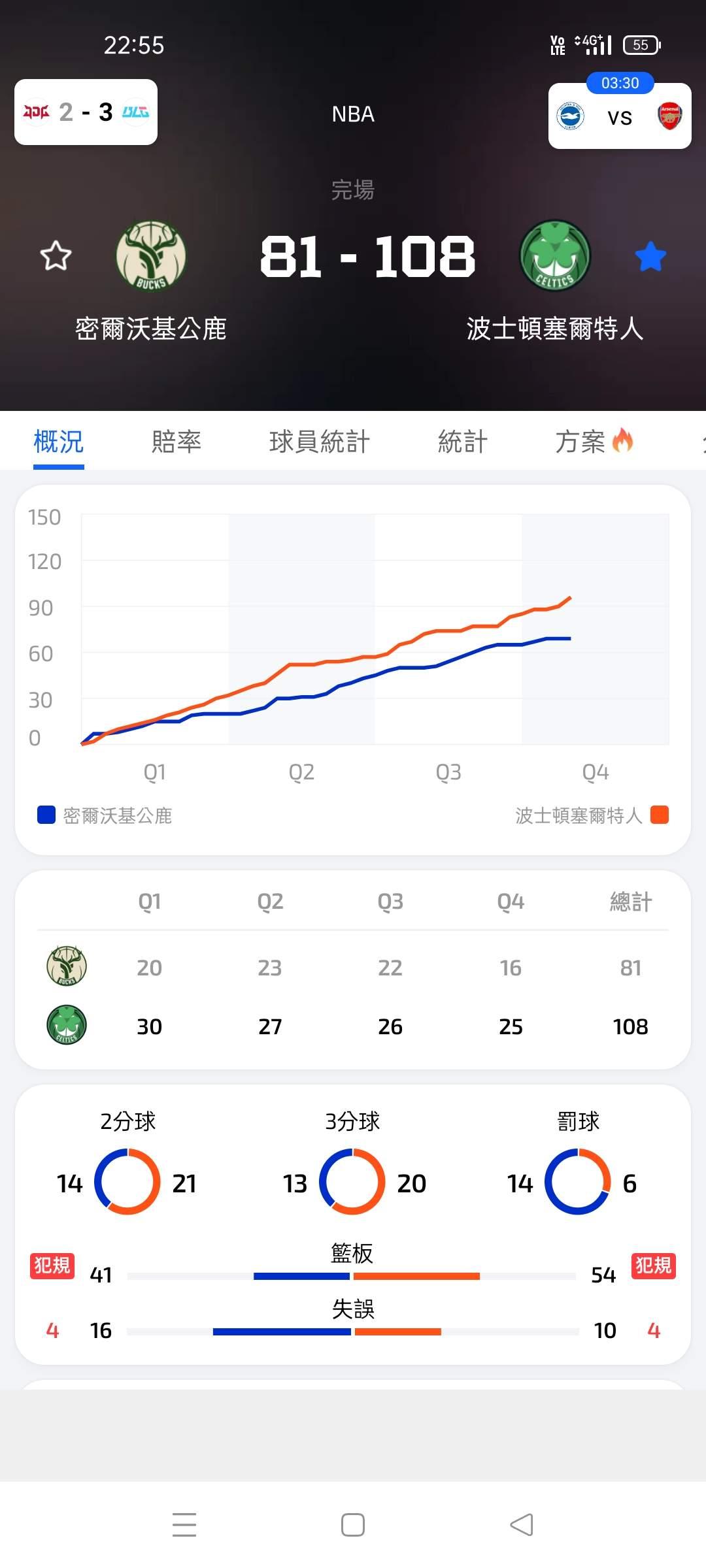Image resolution: width=706 pixels, height=1568 pixels.
Task: Open the 密爾沃基公鹿 team logo
Action: [x=151, y=256]
